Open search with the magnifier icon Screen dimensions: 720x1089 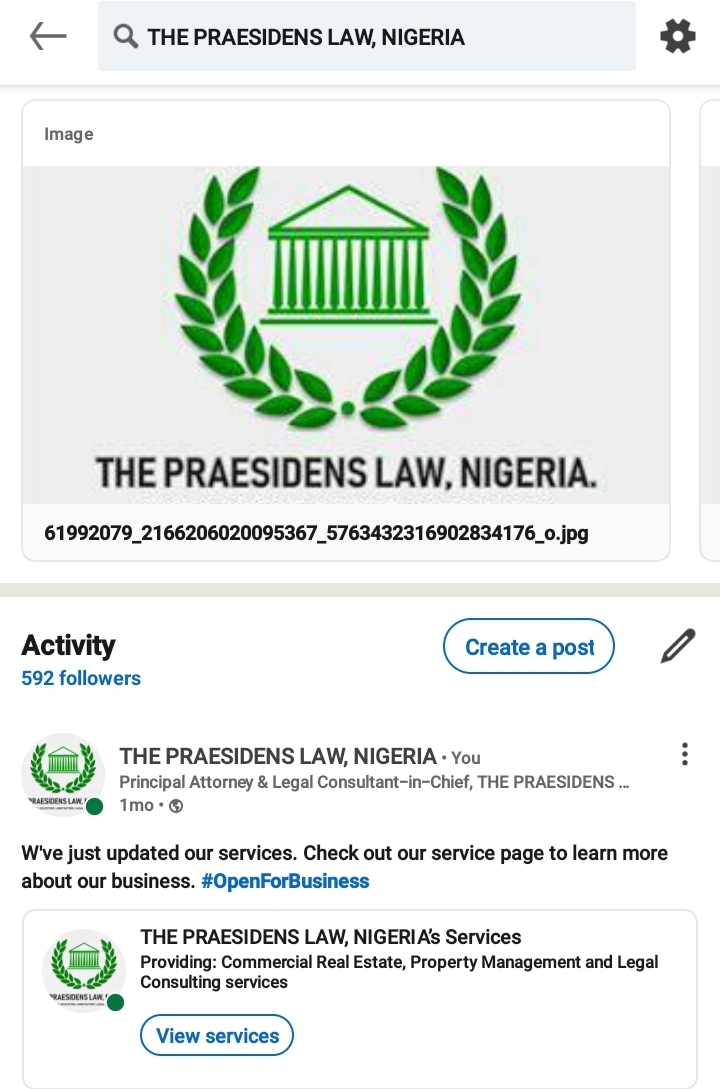click(125, 36)
